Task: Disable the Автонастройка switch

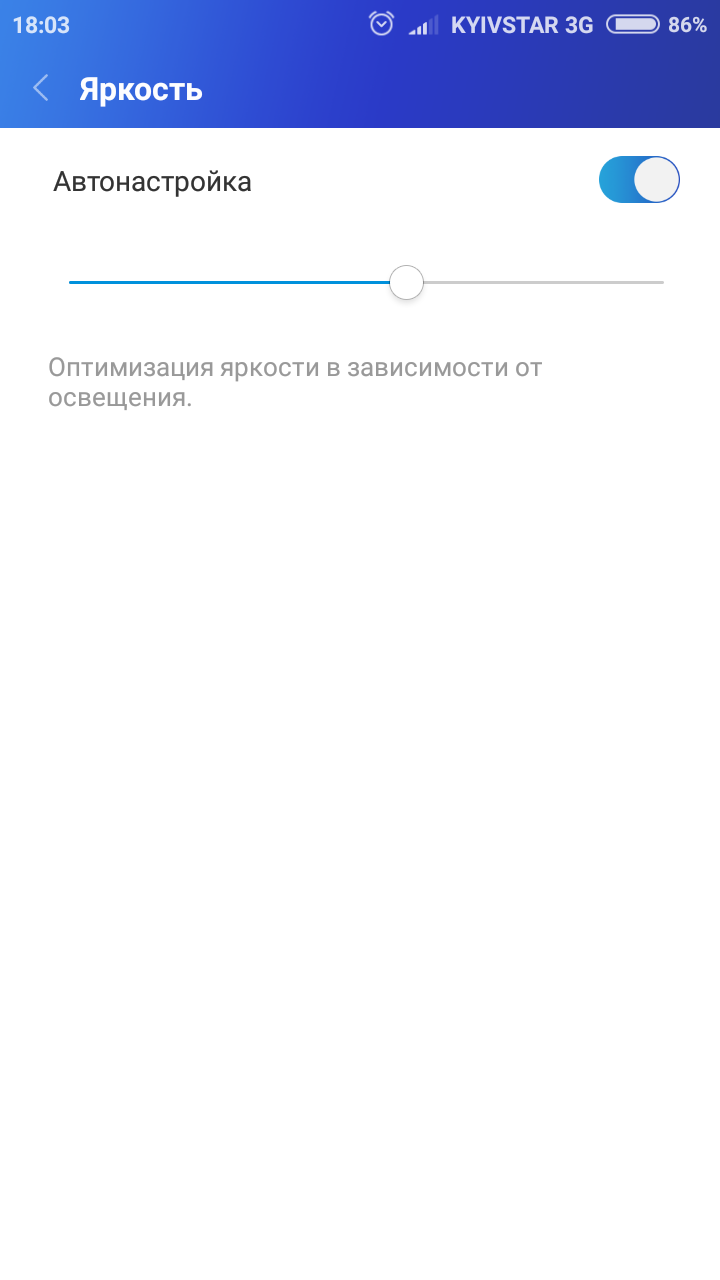Action: coord(639,181)
